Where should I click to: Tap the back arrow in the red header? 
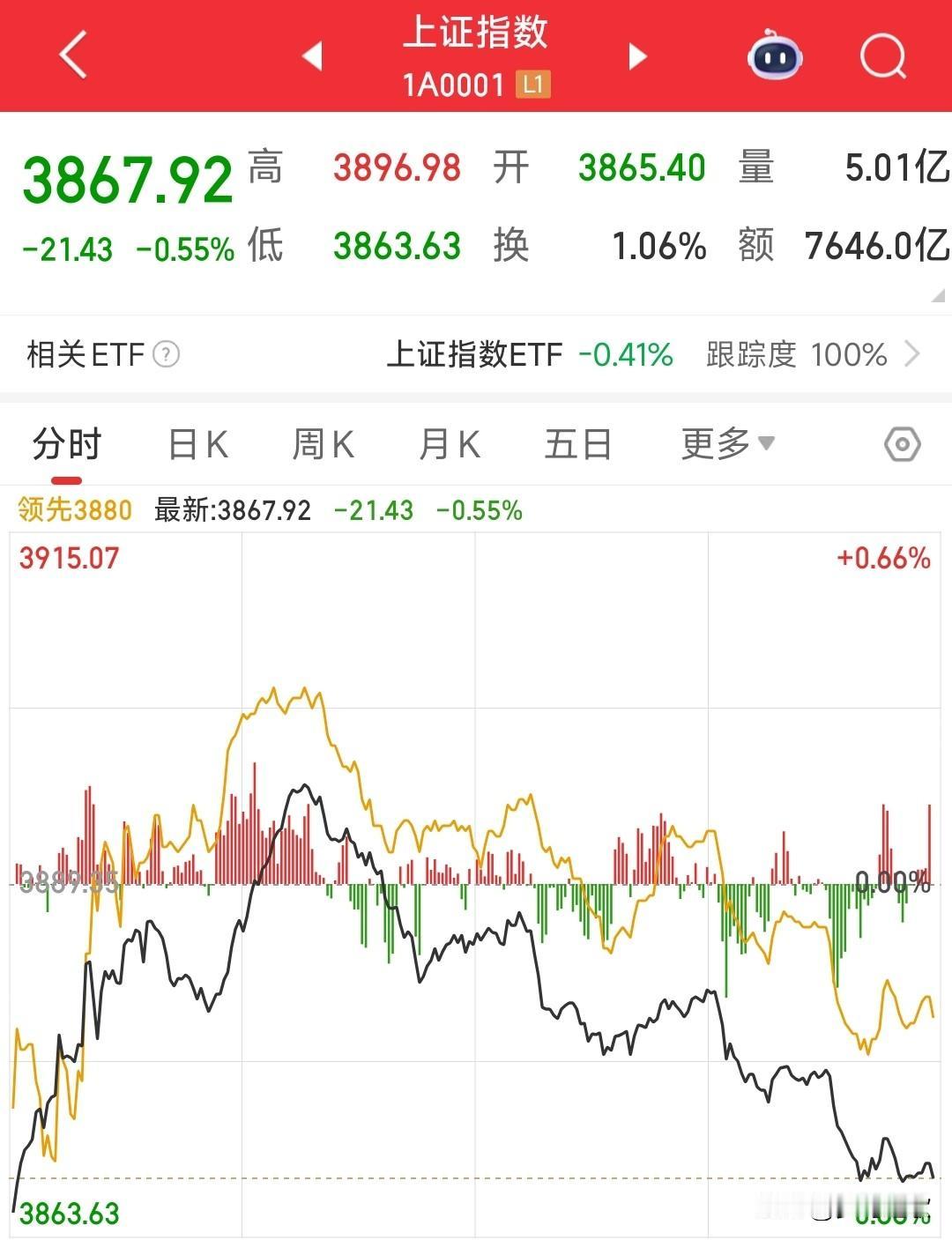point(72,56)
